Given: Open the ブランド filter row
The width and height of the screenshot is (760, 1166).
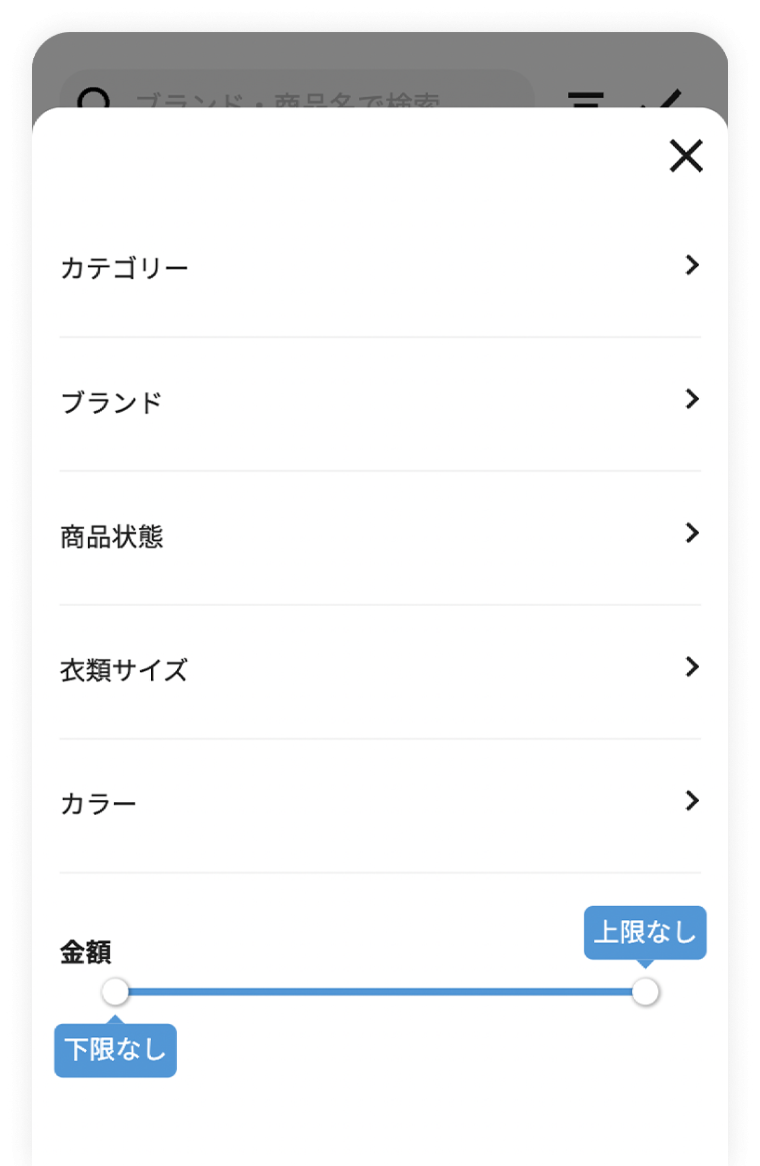Looking at the screenshot, I should tap(380, 402).
